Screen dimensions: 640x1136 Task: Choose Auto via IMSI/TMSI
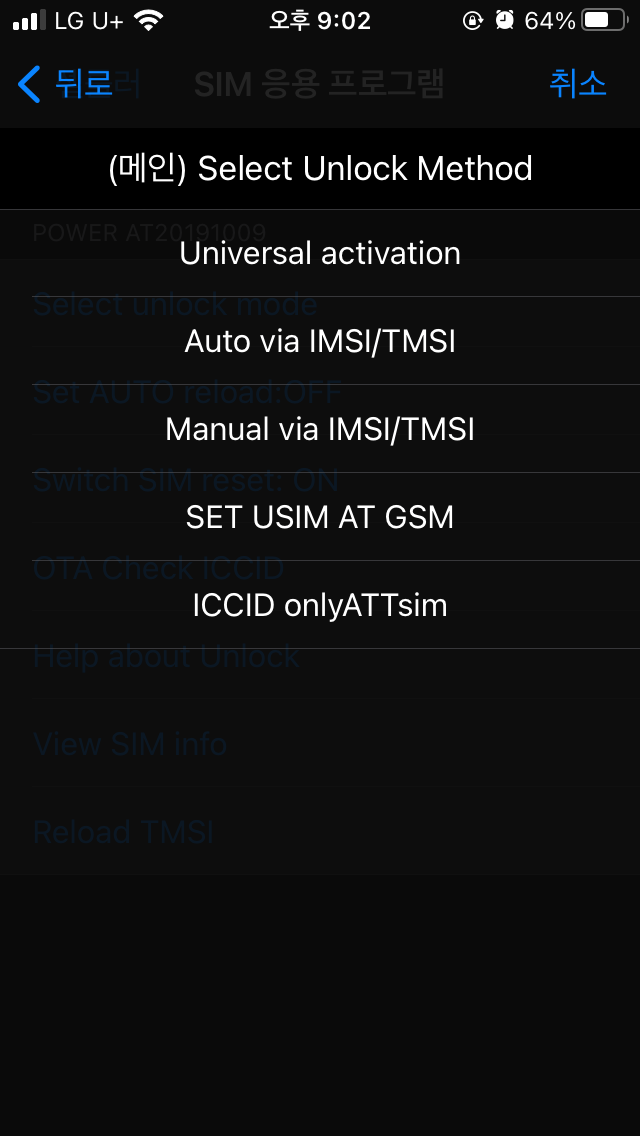click(x=320, y=341)
